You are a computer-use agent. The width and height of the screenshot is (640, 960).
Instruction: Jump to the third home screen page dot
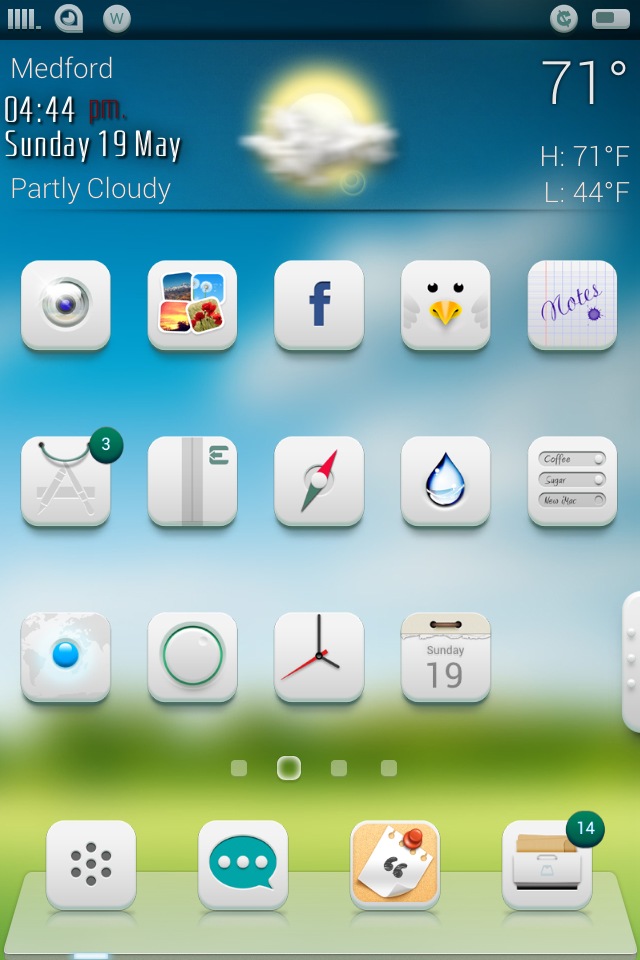click(339, 768)
